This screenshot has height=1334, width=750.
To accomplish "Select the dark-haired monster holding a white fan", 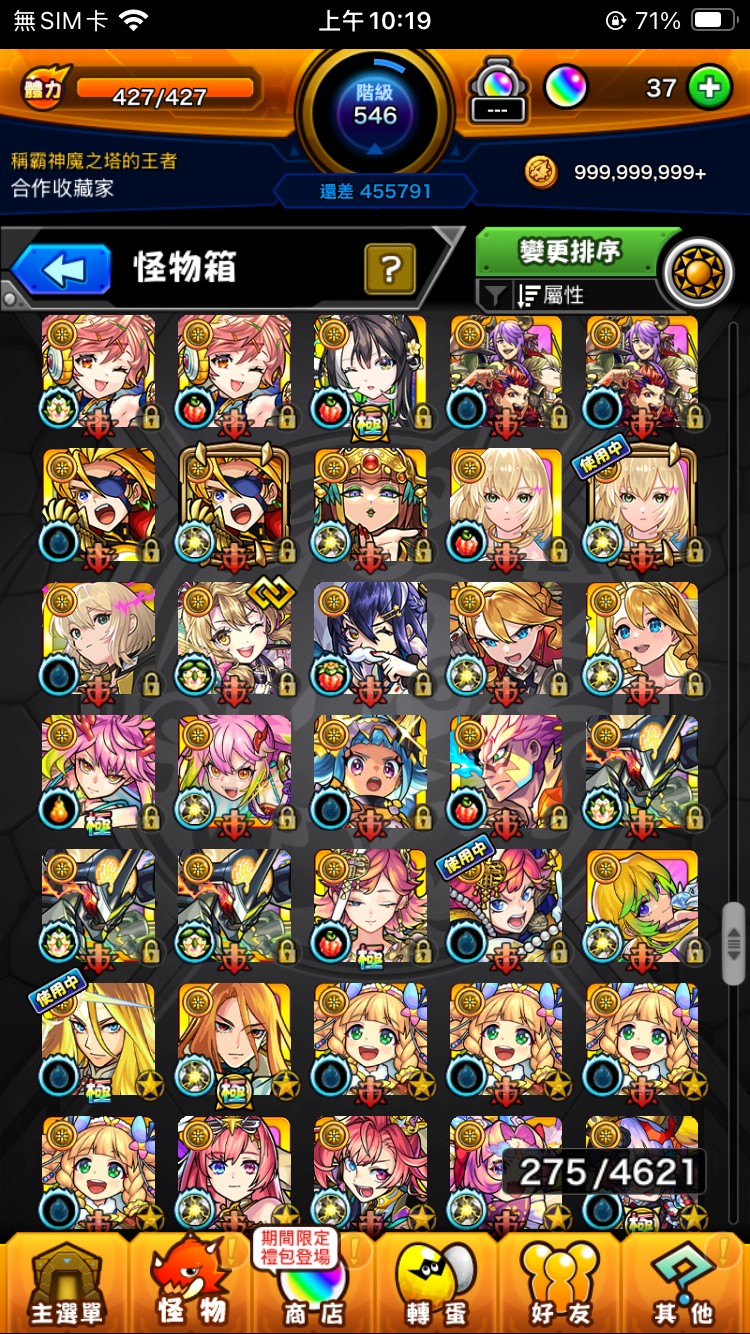I will [370, 638].
